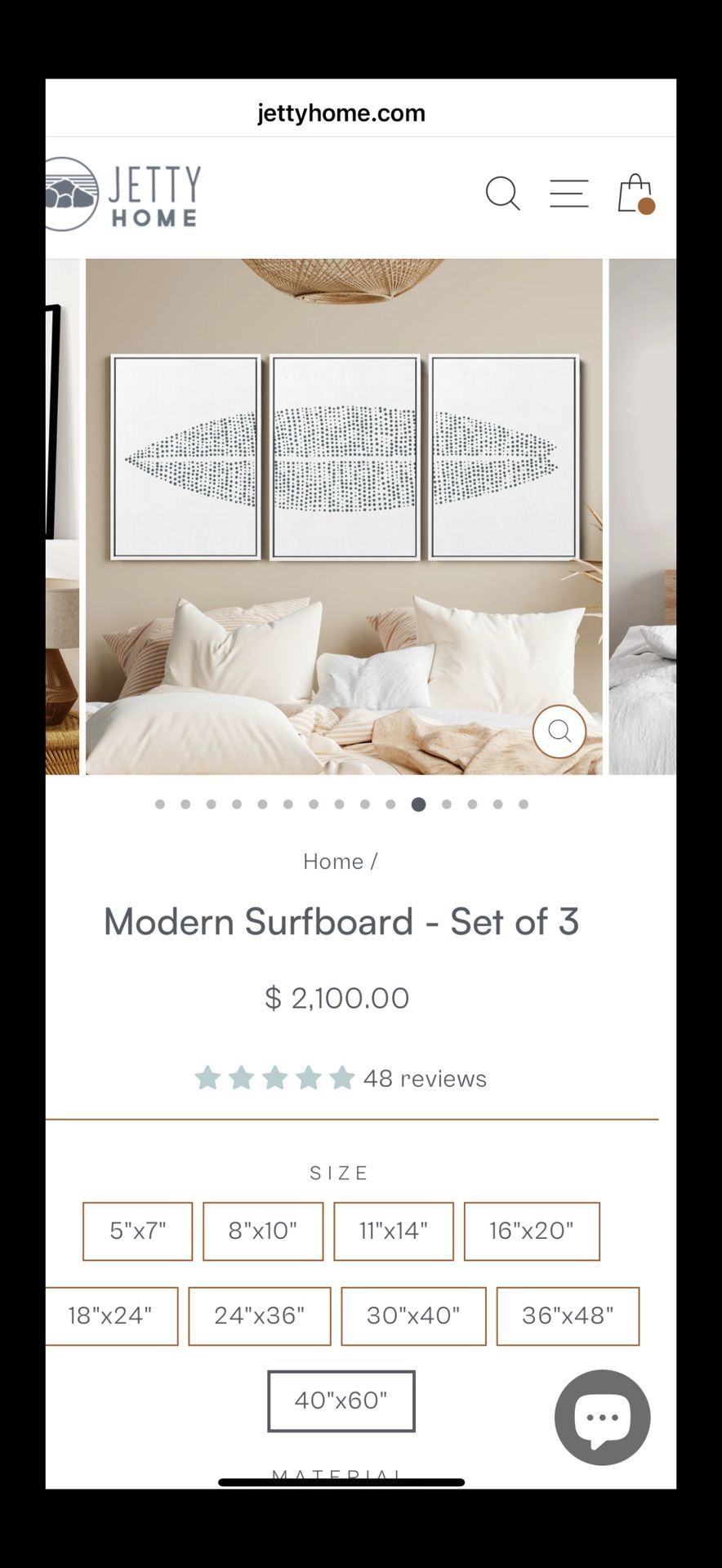722x1568 pixels.
Task: Jump to the last image carousel dot
Action: pos(524,804)
